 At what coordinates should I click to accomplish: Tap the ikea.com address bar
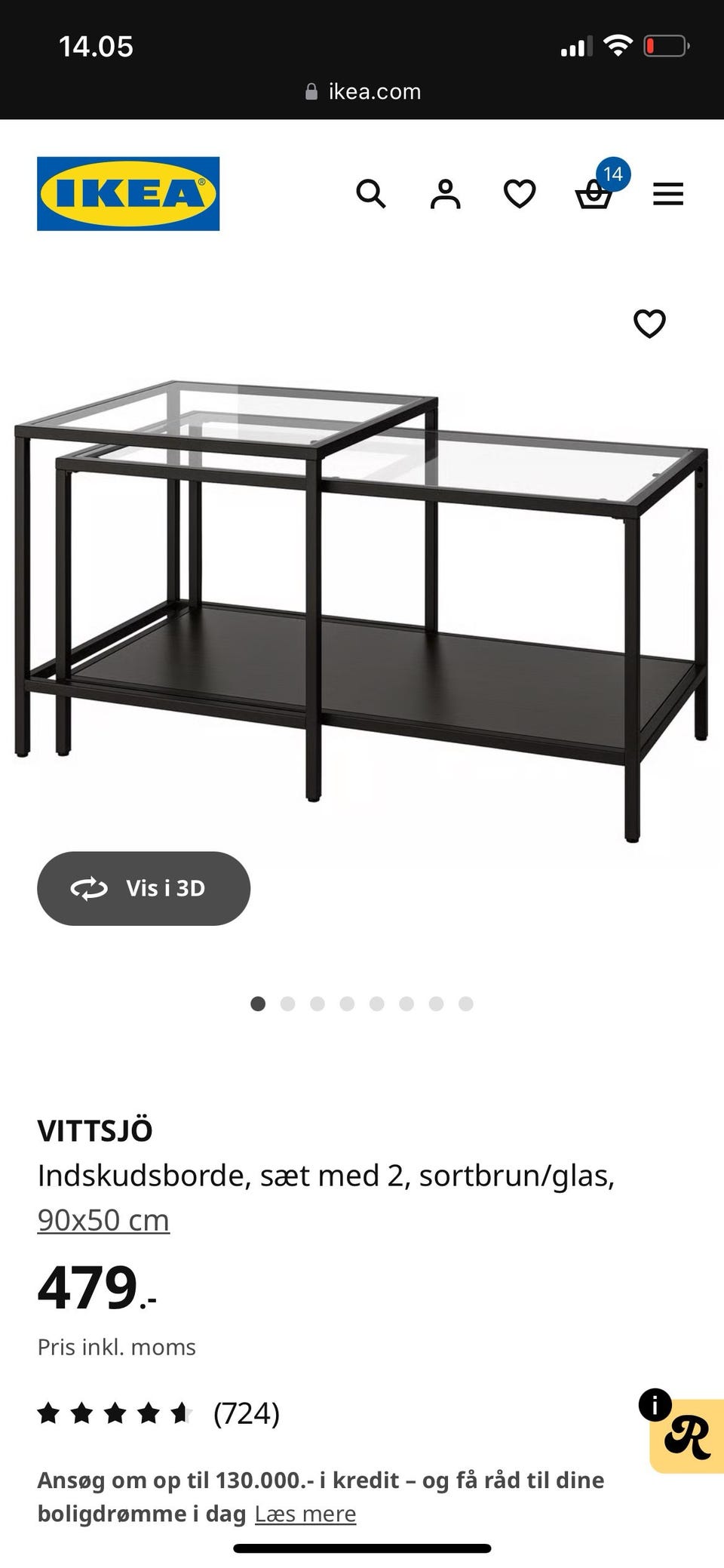[364, 91]
